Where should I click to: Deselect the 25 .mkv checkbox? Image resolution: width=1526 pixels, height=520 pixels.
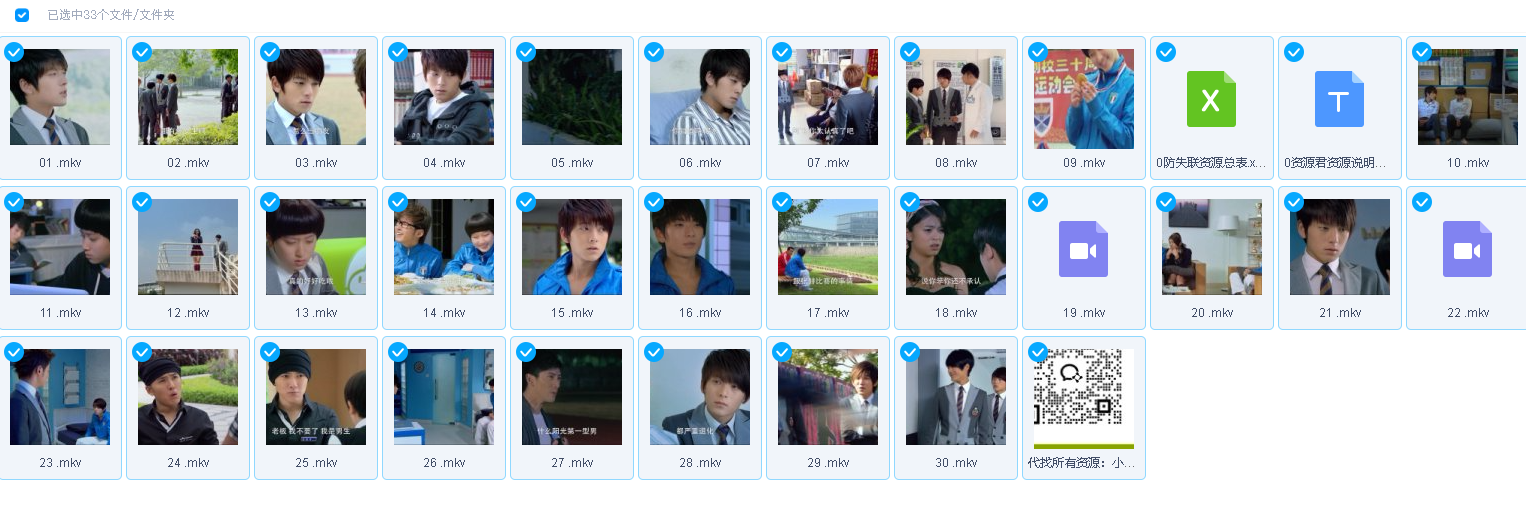pos(270,352)
